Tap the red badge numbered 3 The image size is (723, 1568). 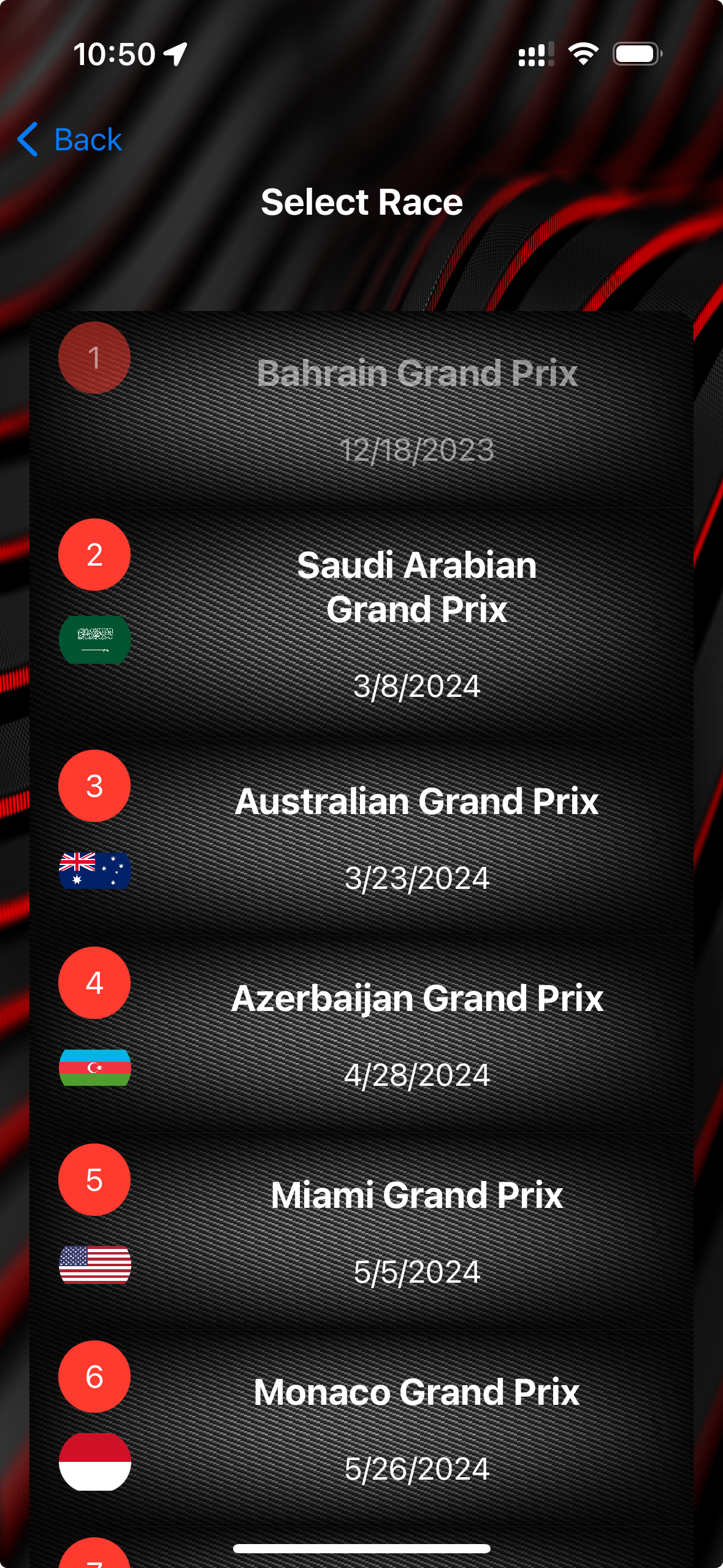(x=94, y=786)
